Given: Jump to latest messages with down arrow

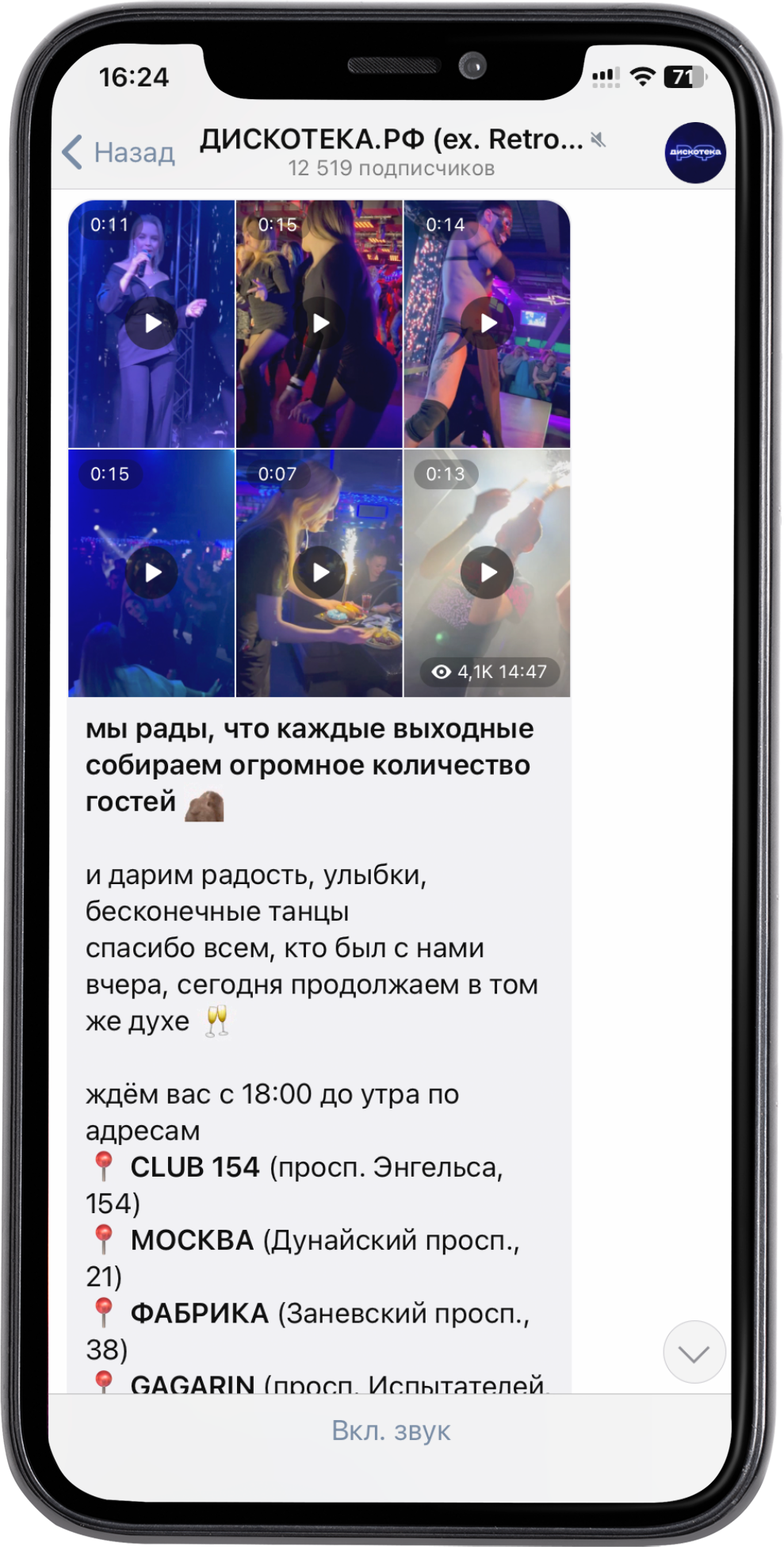Looking at the screenshot, I should pyautogui.click(x=694, y=1353).
